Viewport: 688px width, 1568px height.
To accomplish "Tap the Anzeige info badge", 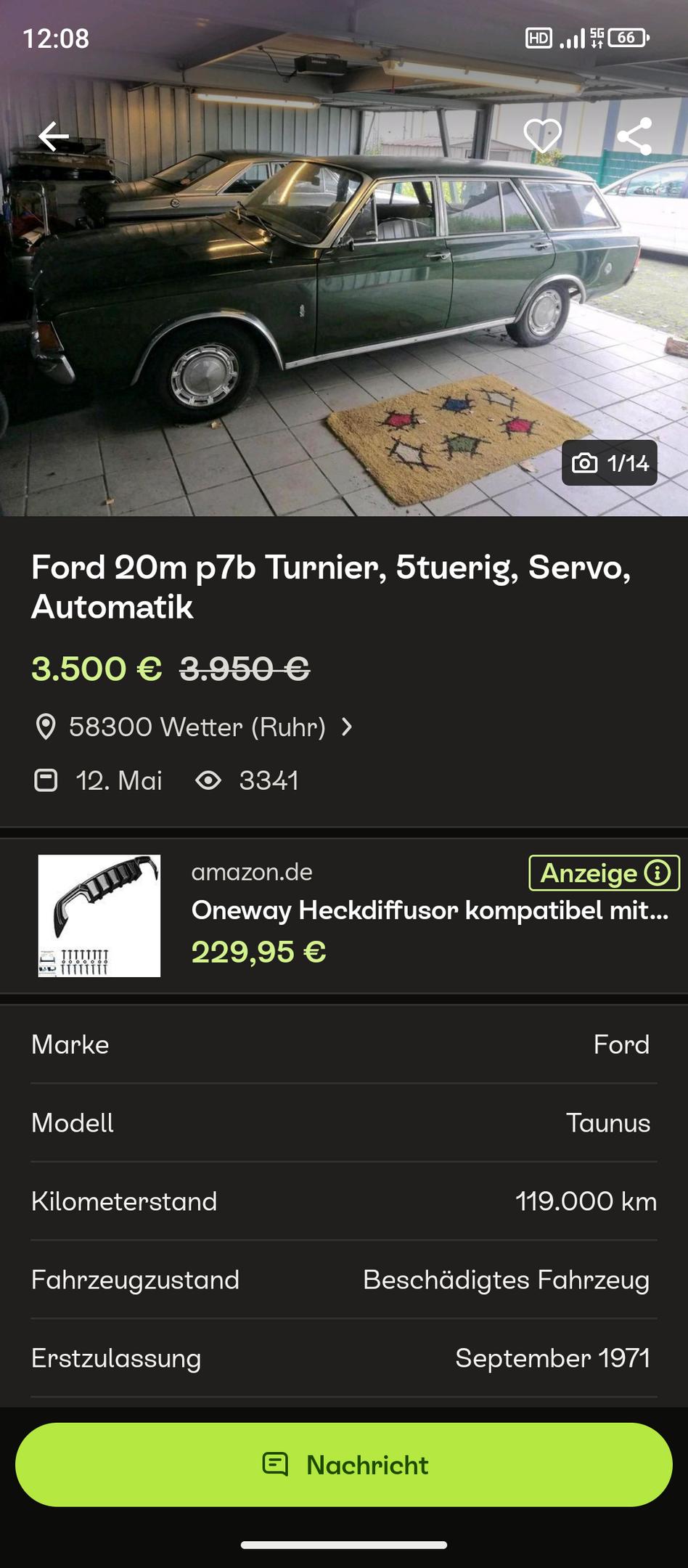I will pyautogui.click(x=604, y=873).
